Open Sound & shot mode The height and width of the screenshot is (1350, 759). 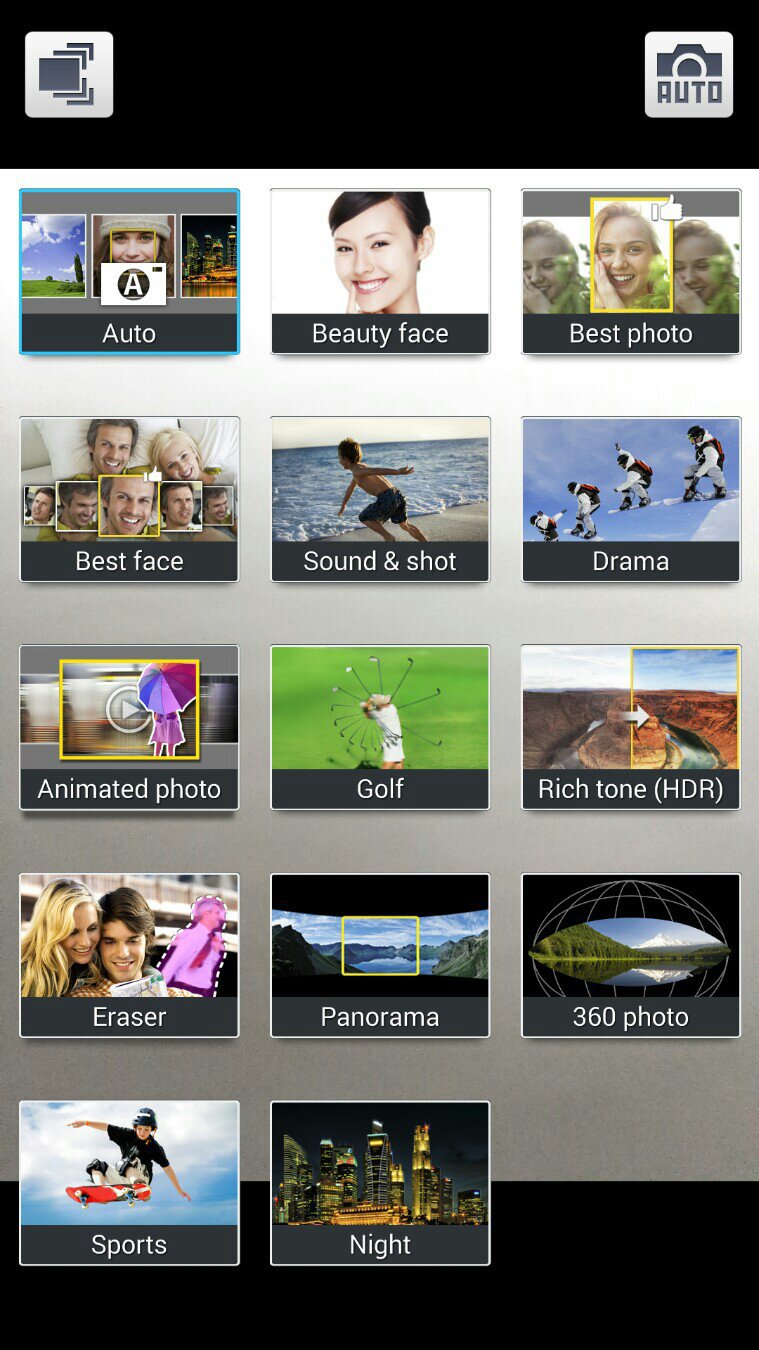coord(380,499)
